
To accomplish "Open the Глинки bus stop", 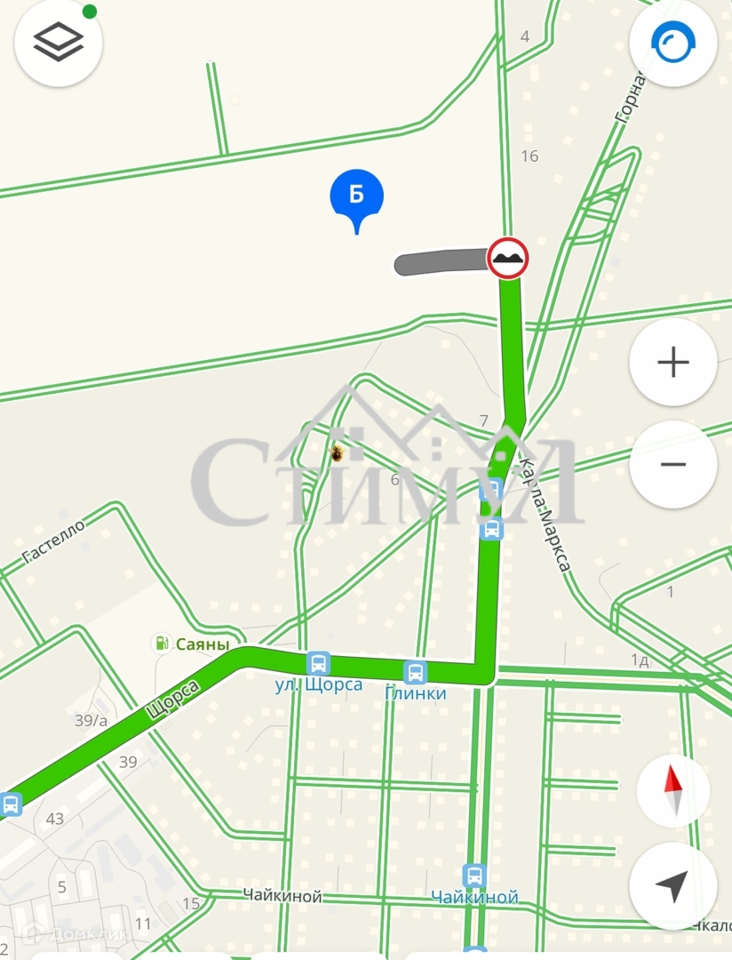I will pyautogui.click(x=415, y=672).
